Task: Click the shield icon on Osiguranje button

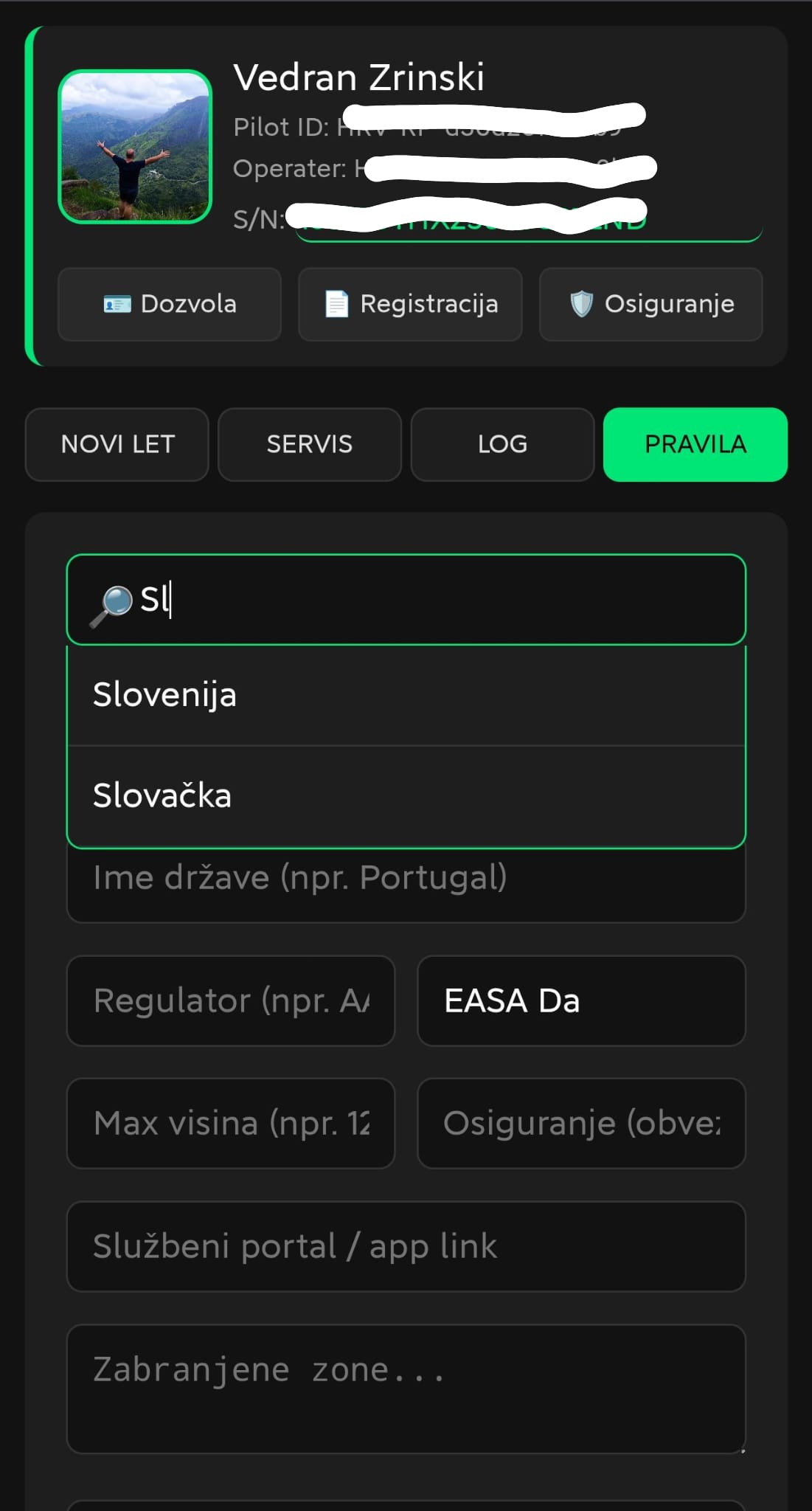Action: (582, 303)
